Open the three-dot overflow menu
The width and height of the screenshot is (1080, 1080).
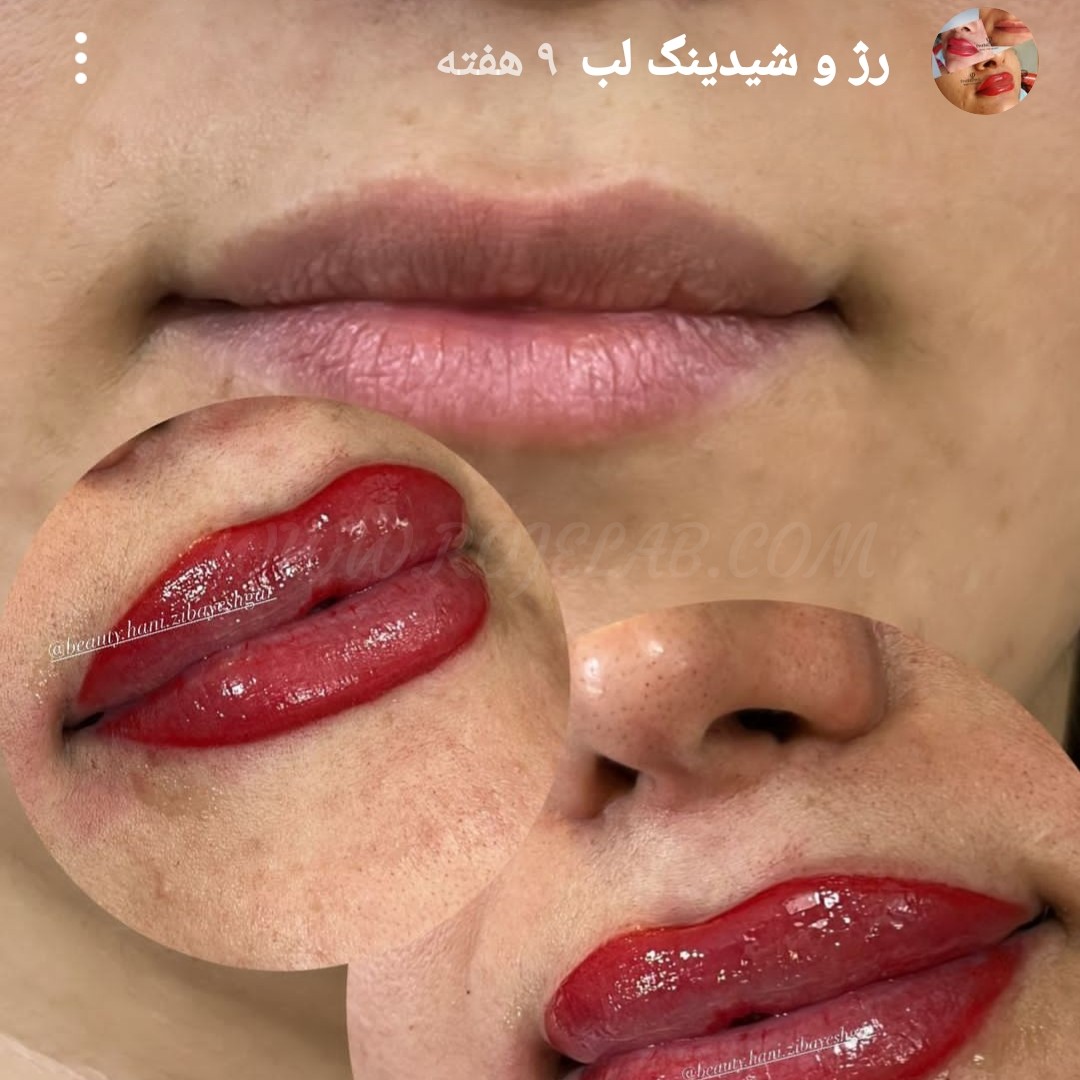(x=81, y=58)
